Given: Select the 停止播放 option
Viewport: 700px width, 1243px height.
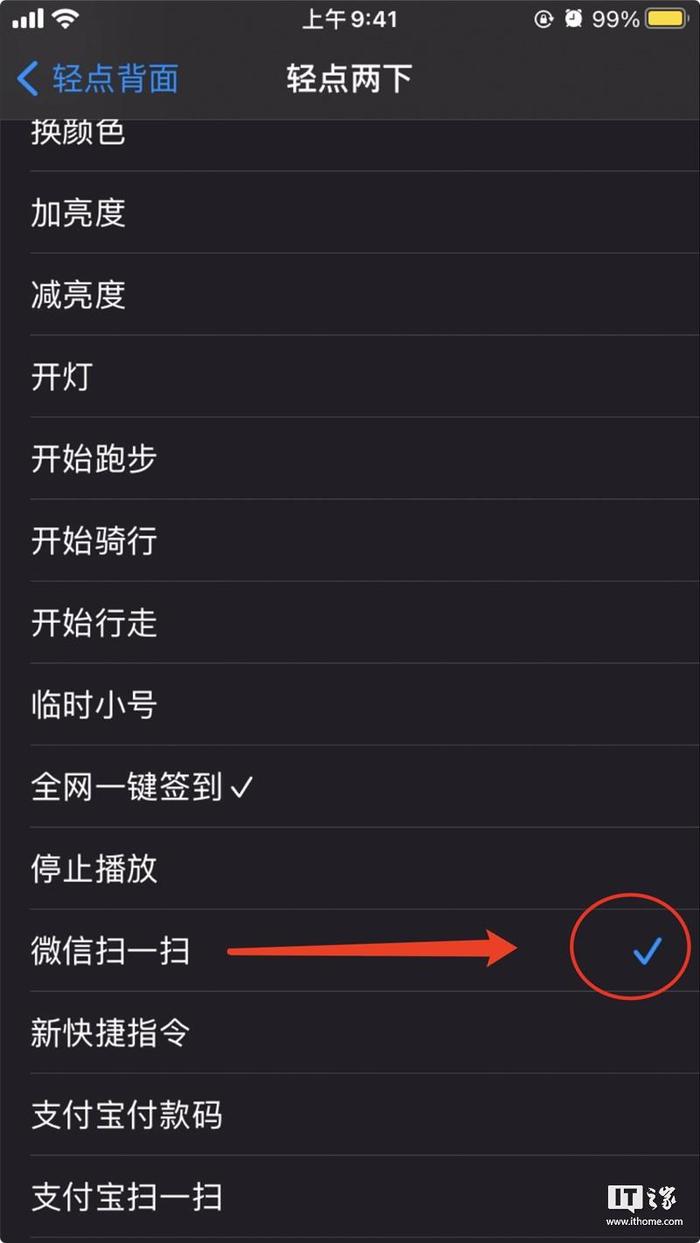Looking at the screenshot, I should [350, 869].
